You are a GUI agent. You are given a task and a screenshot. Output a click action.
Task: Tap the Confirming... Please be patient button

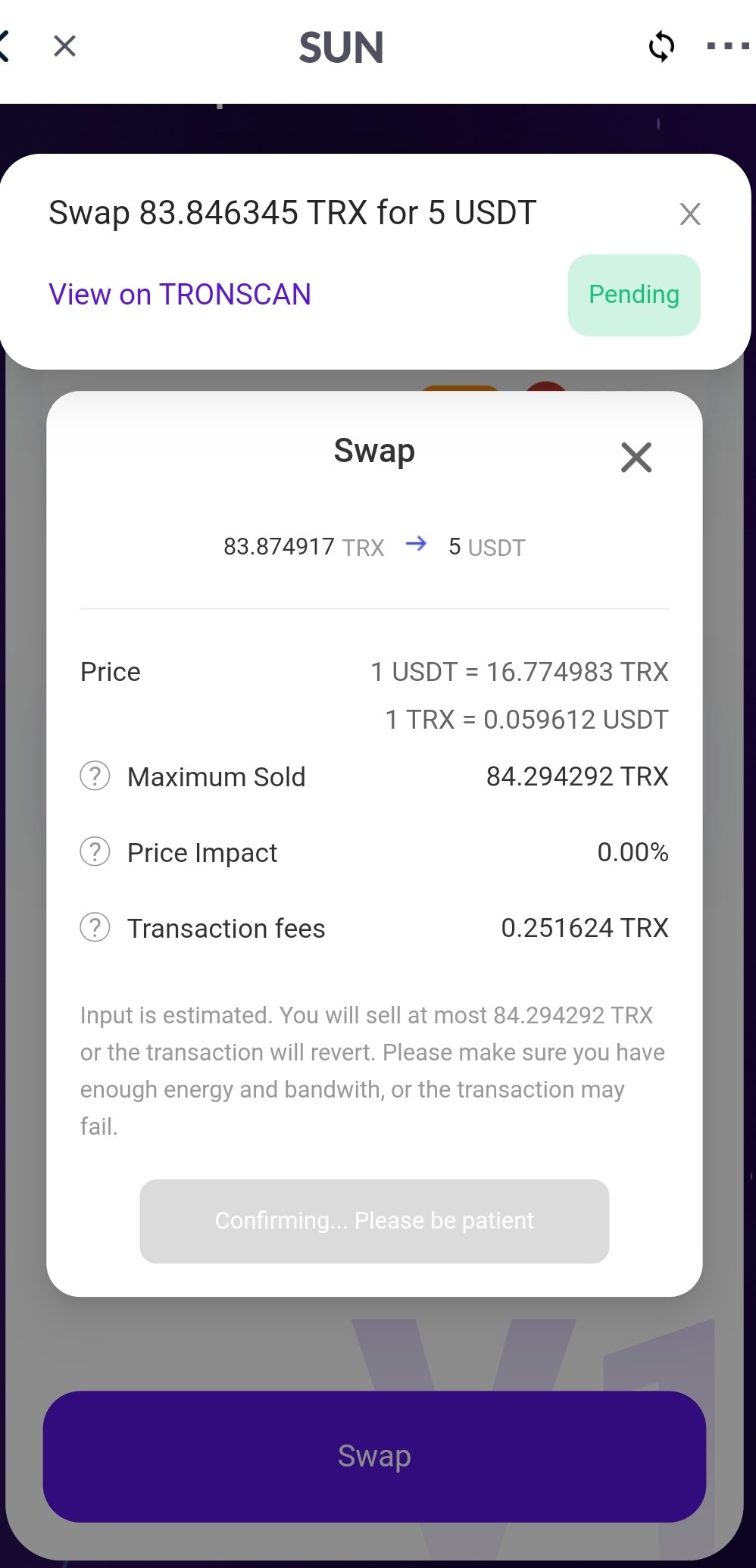pos(373,1220)
